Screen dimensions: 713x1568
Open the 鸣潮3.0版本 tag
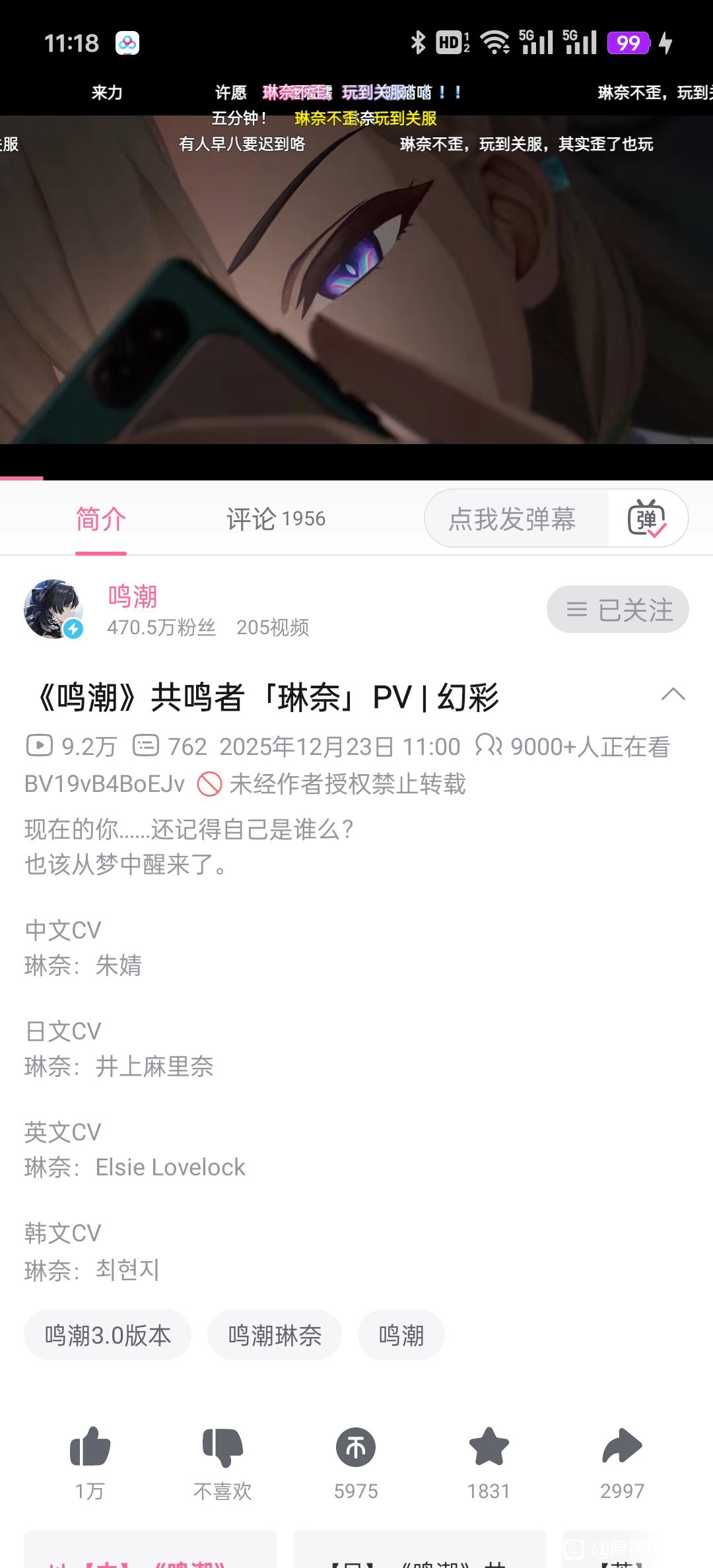click(x=108, y=1335)
